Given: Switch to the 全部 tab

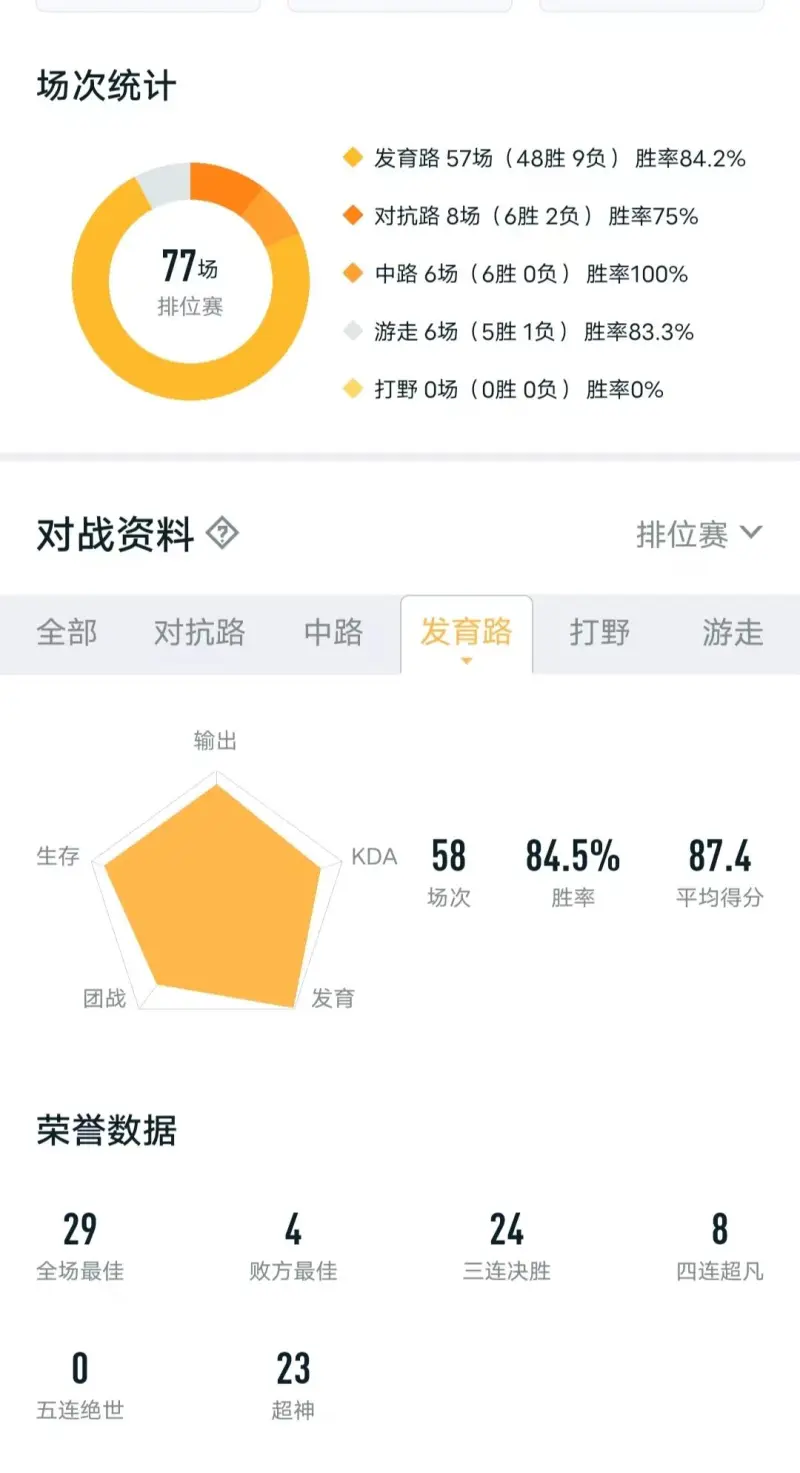Looking at the screenshot, I should click(67, 633).
